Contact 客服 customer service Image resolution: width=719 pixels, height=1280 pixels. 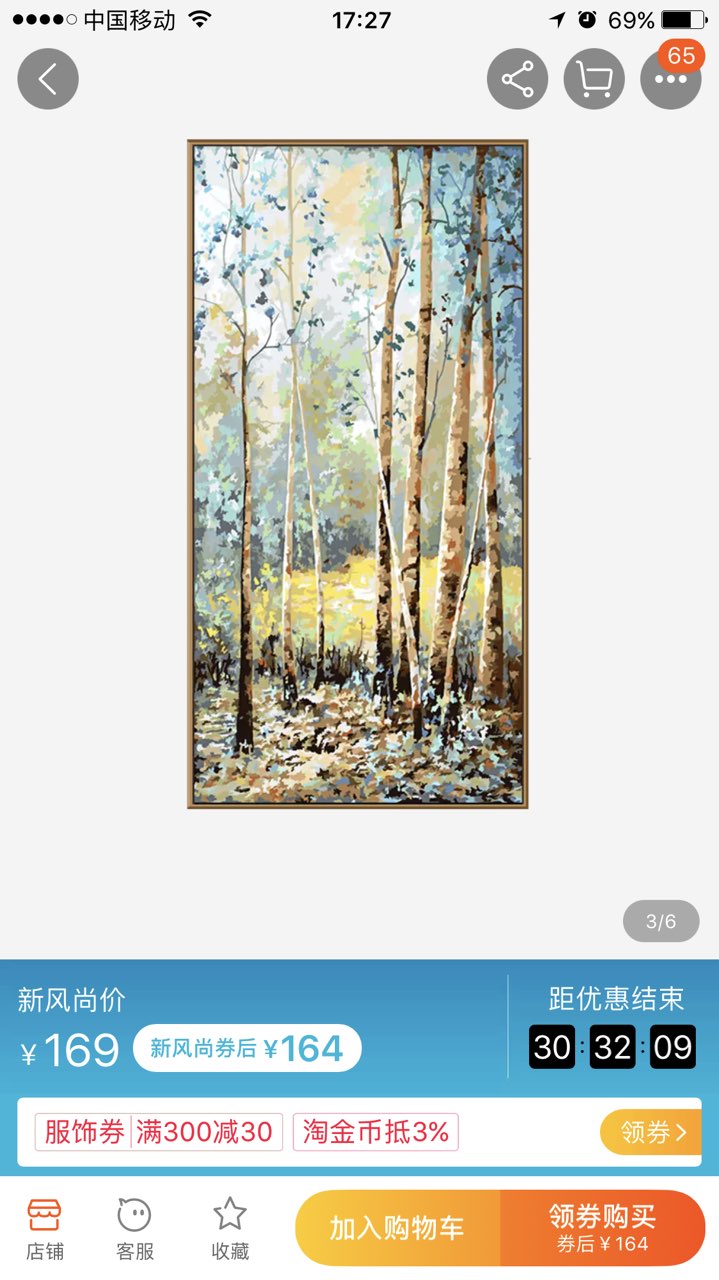tap(135, 1228)
